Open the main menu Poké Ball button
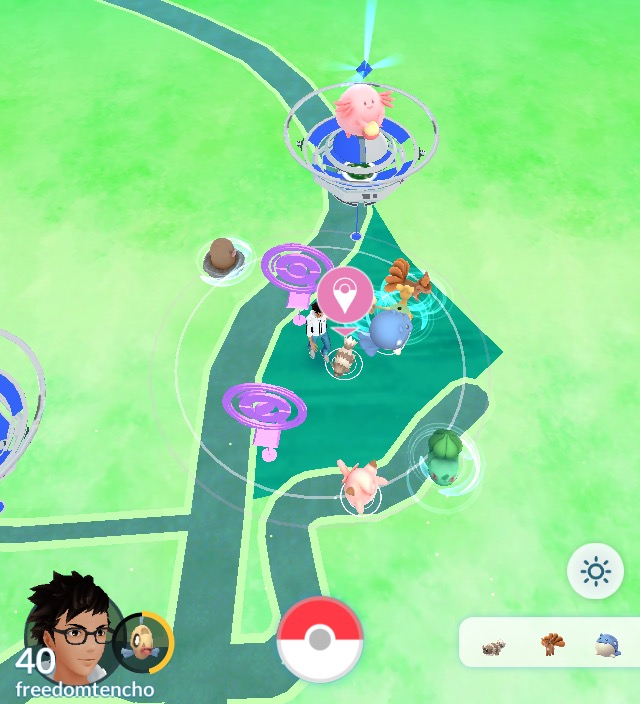Image resolution: width=640 pixels, height=704 pixels. click(319, 639)
